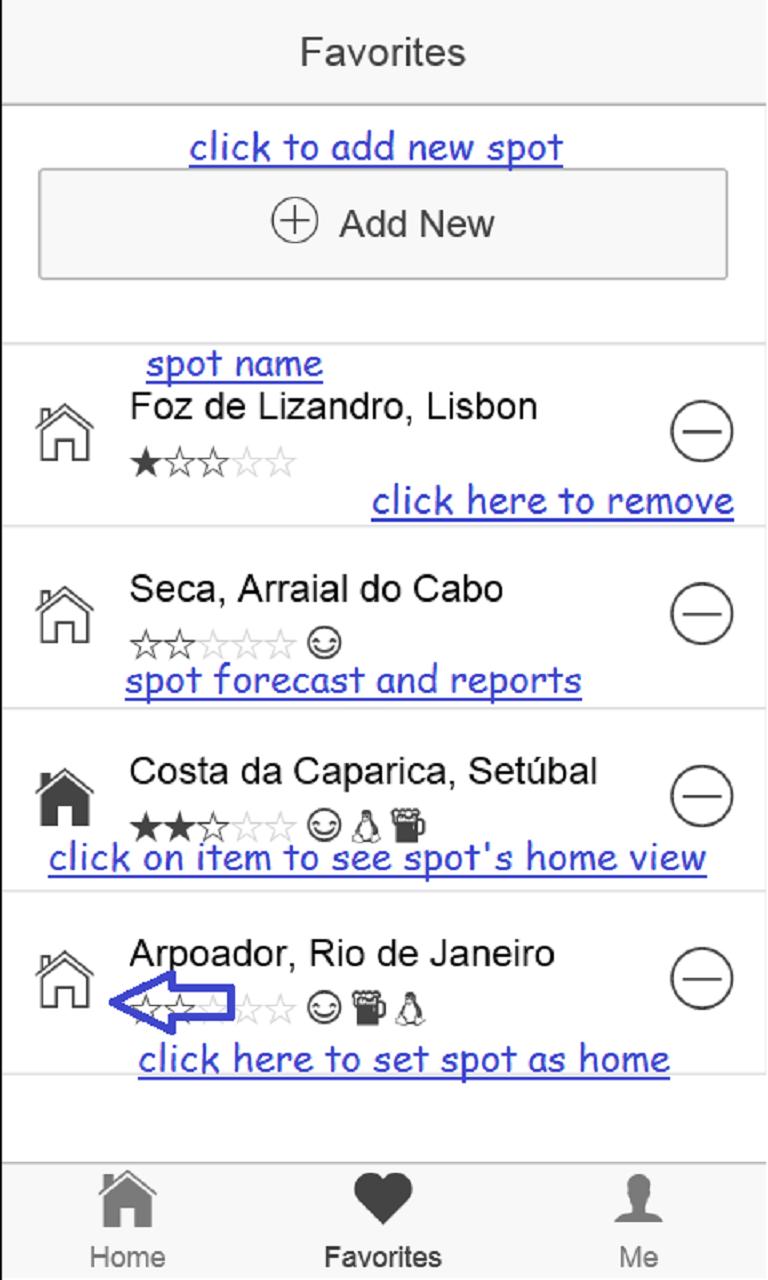The width and height of the screenshot is (768, 1280).
Task: Open the Seca, Arraial do Cabo spot
Action: click(315, 590)
